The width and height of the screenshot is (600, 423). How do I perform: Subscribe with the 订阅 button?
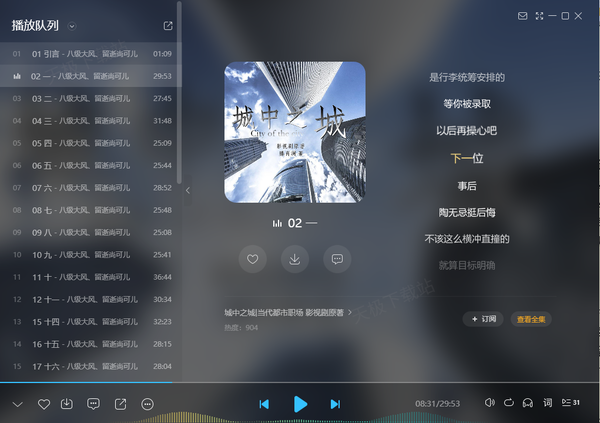tap(484, 319)
